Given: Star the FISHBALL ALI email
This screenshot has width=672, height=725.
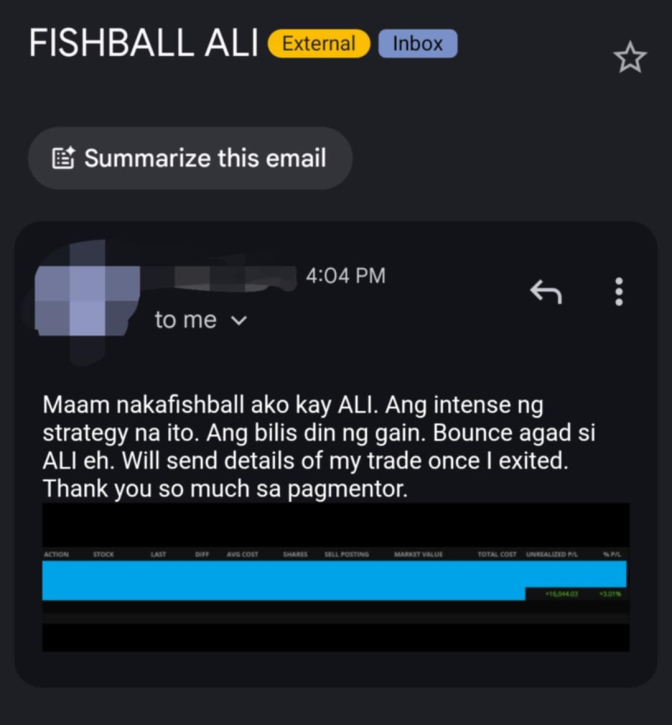Looking at the screenshot, I should [629, 58].
